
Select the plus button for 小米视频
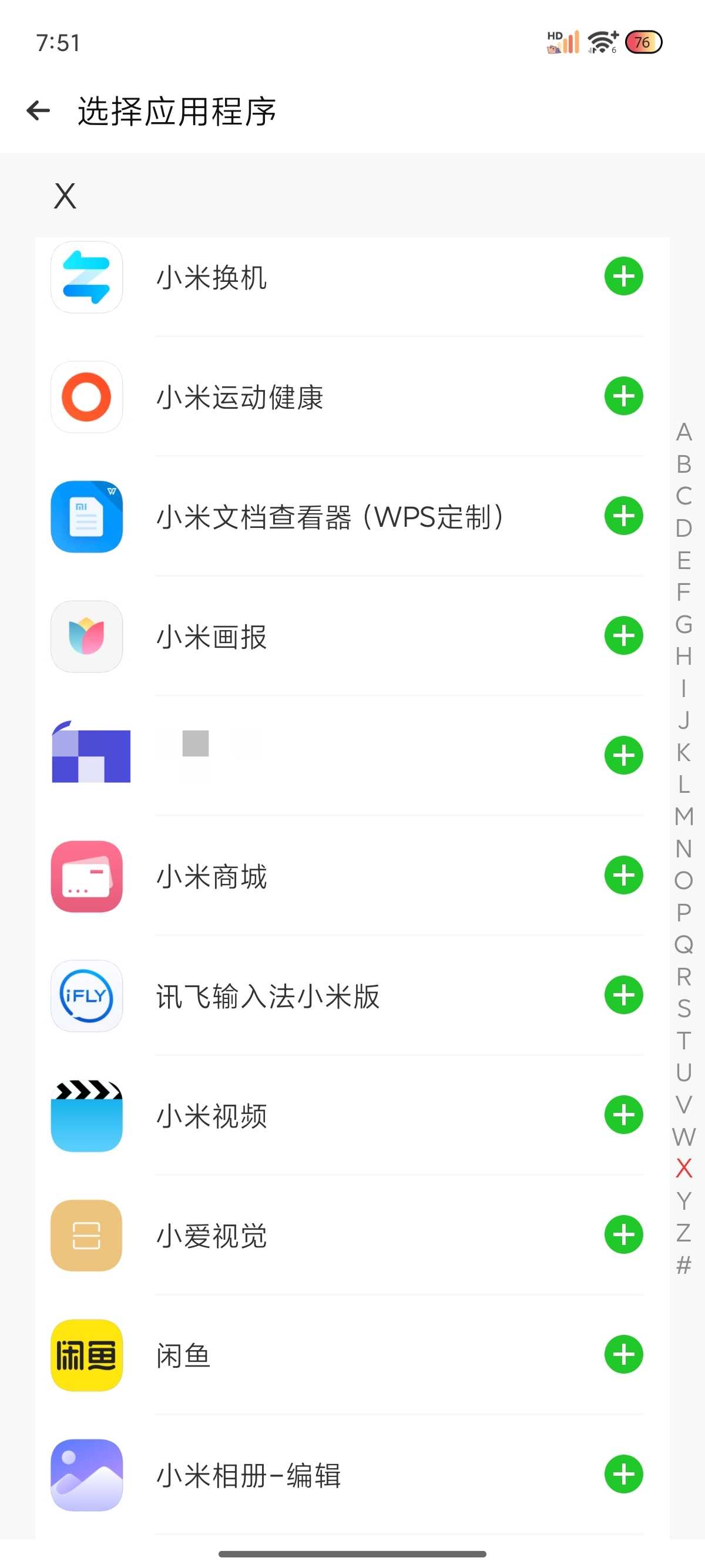point(623,1115)
